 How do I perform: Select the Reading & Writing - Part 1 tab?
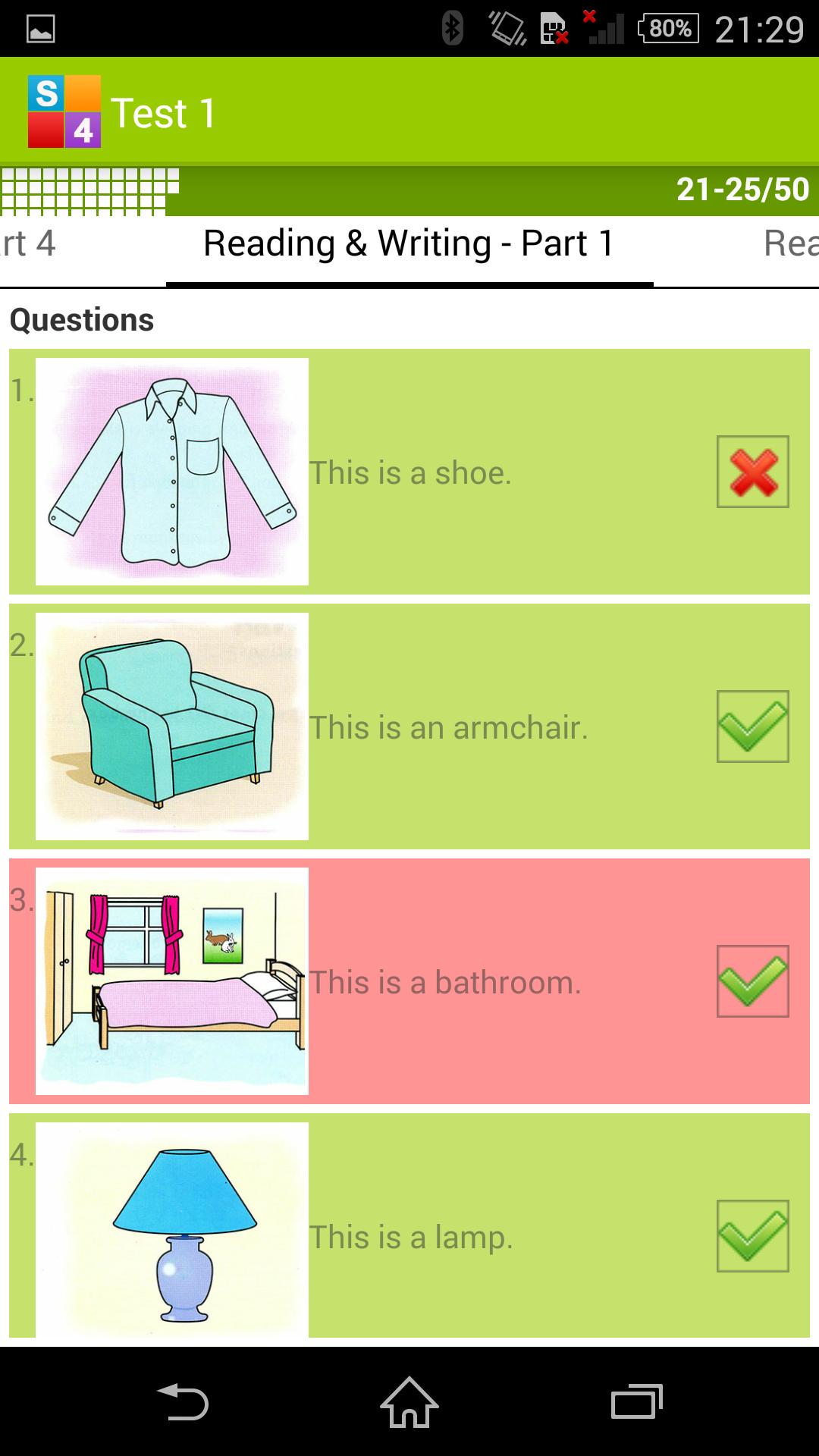click(409, 244)
